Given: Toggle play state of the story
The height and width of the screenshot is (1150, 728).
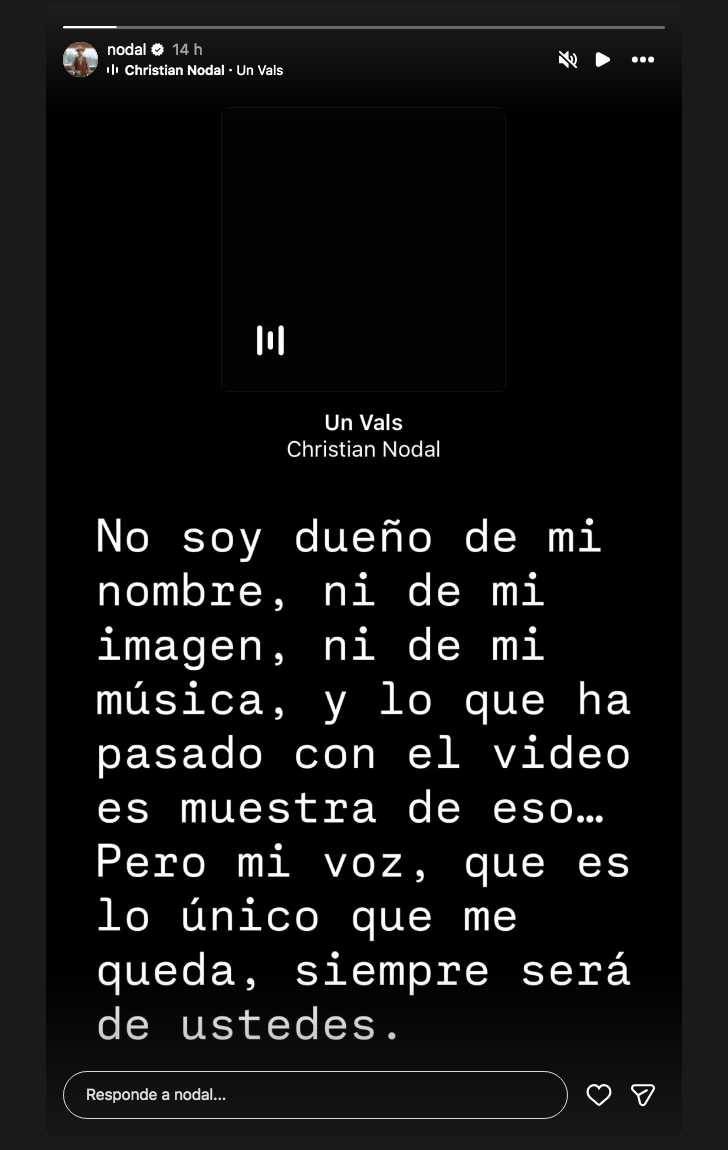Looking at the screenshot, I should pyautogui.click(x=603, y=60).
